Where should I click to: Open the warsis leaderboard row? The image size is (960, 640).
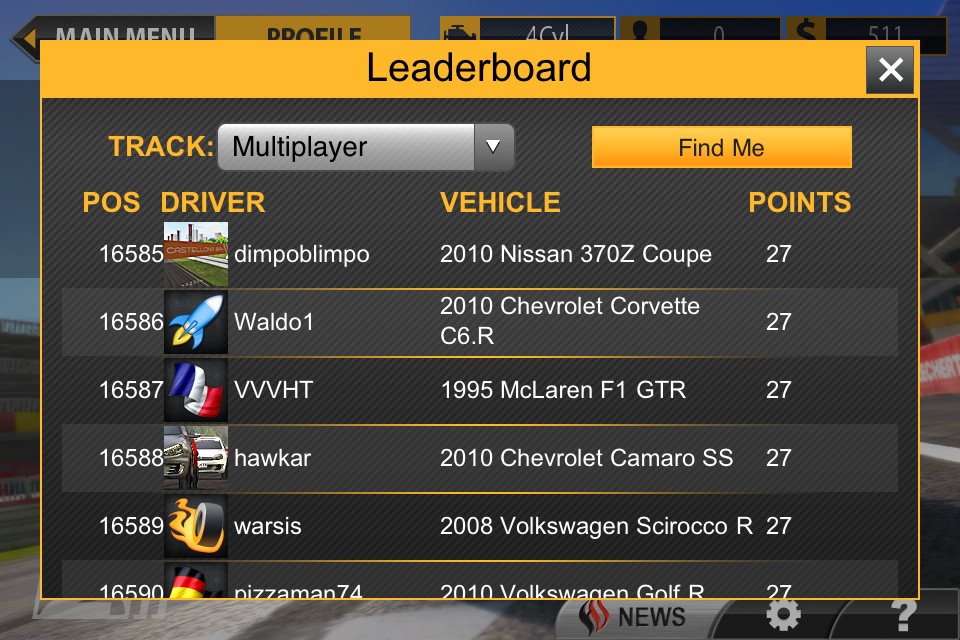point(478,526)
